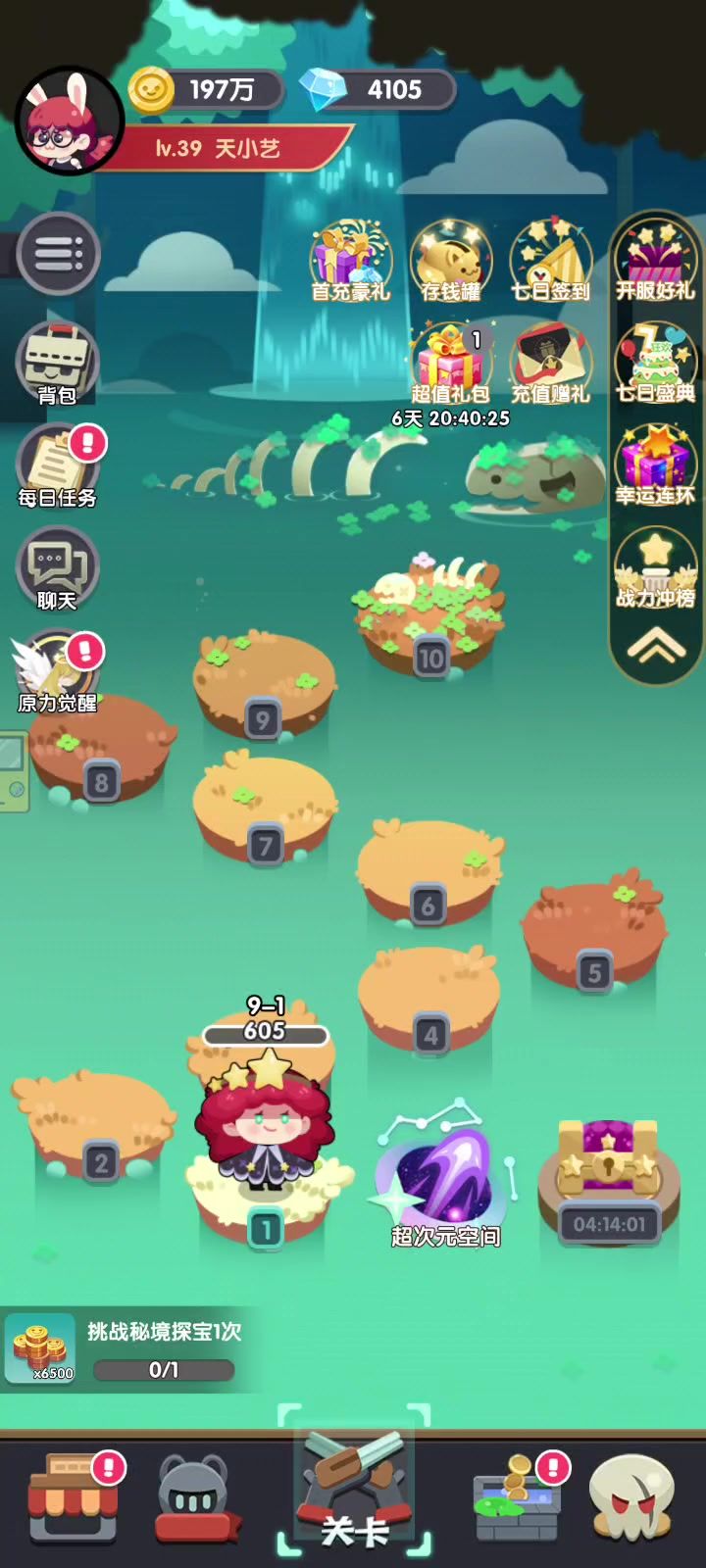
Task: Open 超值礼包 value gift pack
Action: [x=451, y=365]
